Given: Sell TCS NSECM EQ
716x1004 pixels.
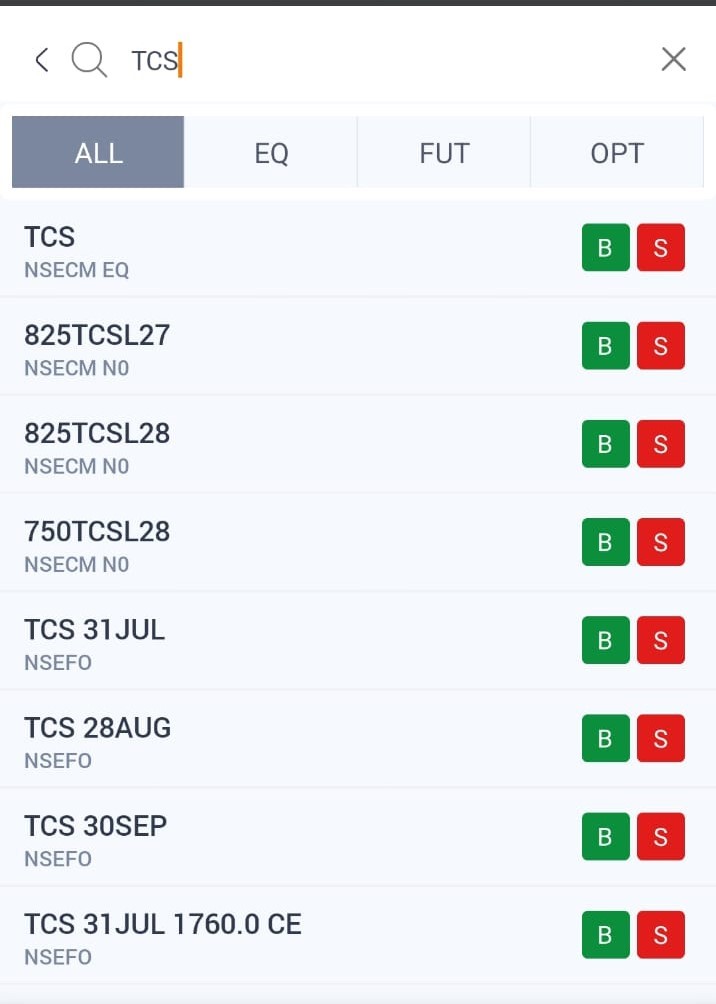Looking at the screenshot, I should click(661, 248).
